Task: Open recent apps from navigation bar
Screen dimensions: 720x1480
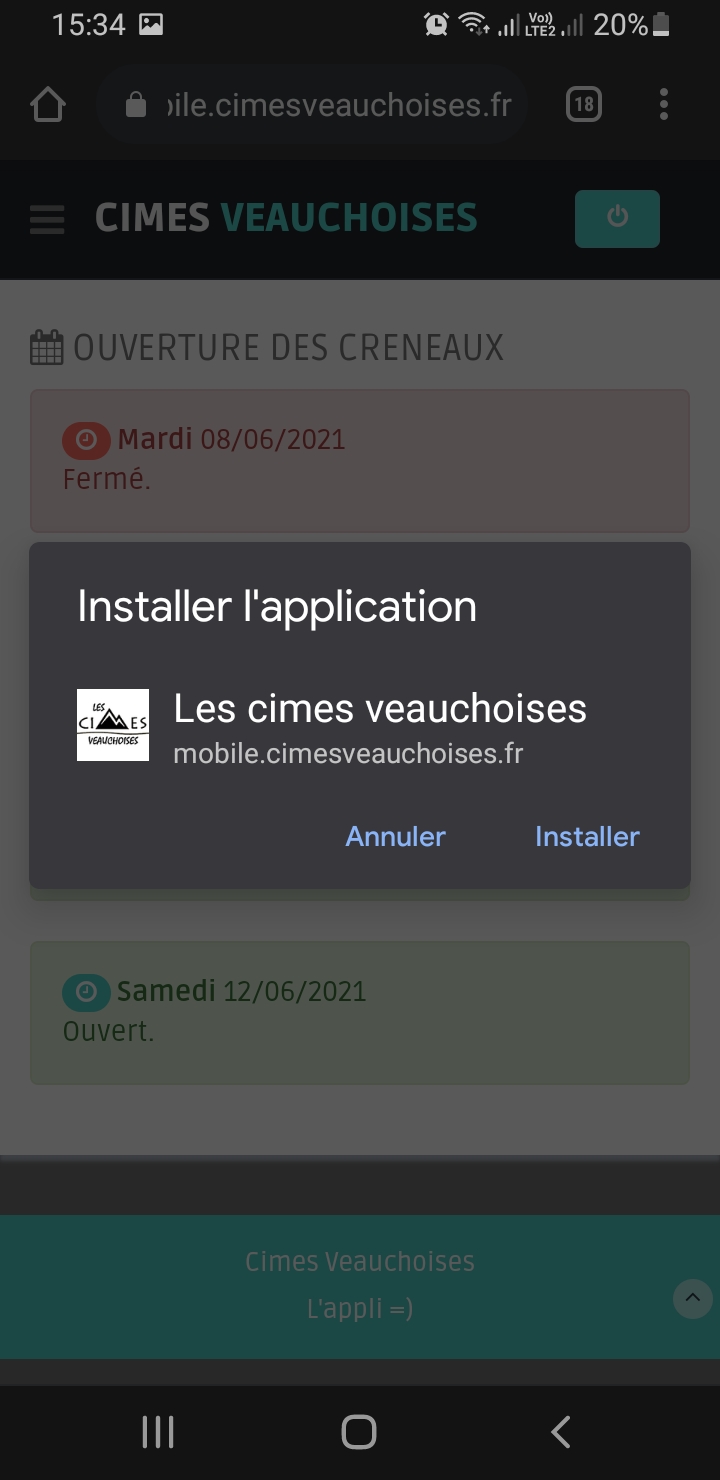Action: click(x=158, y=1432)
